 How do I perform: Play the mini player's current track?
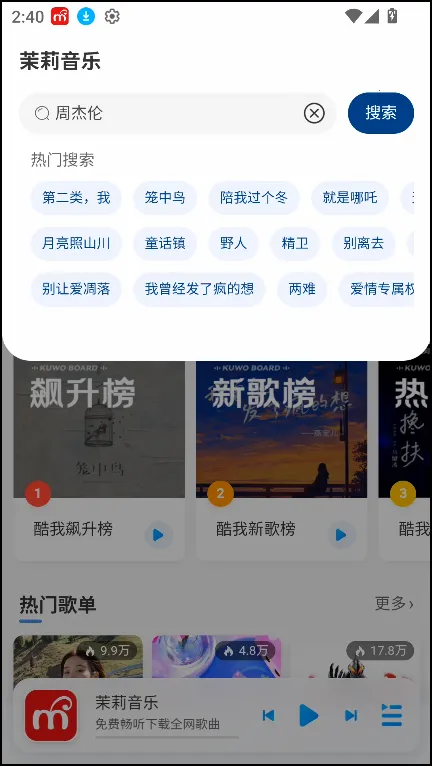[308, 716]
